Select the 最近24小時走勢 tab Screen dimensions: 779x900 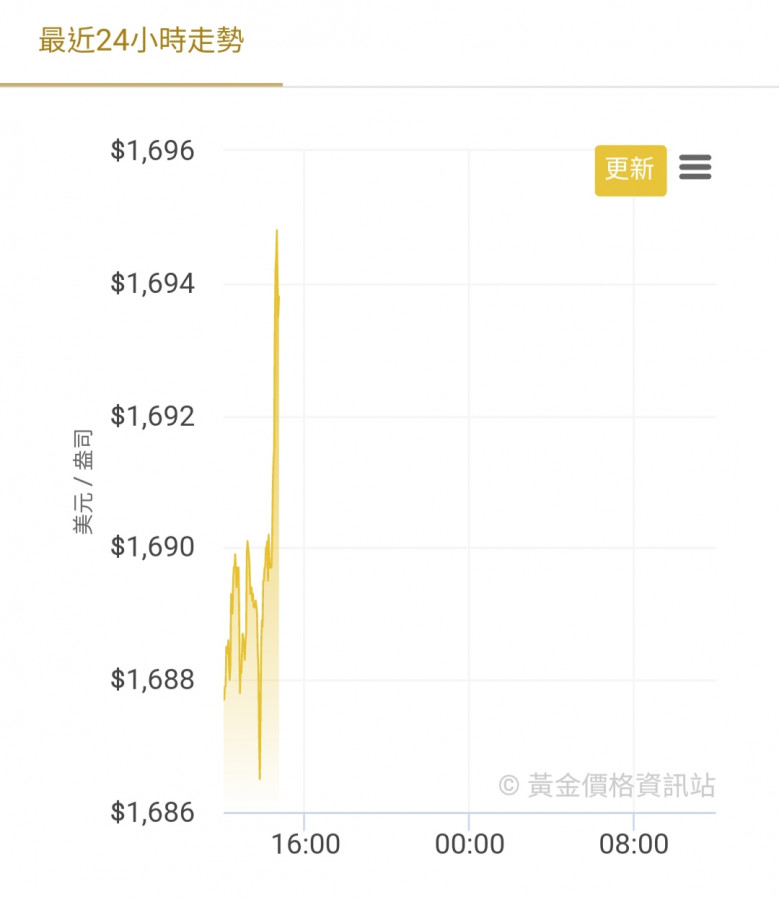141,42
